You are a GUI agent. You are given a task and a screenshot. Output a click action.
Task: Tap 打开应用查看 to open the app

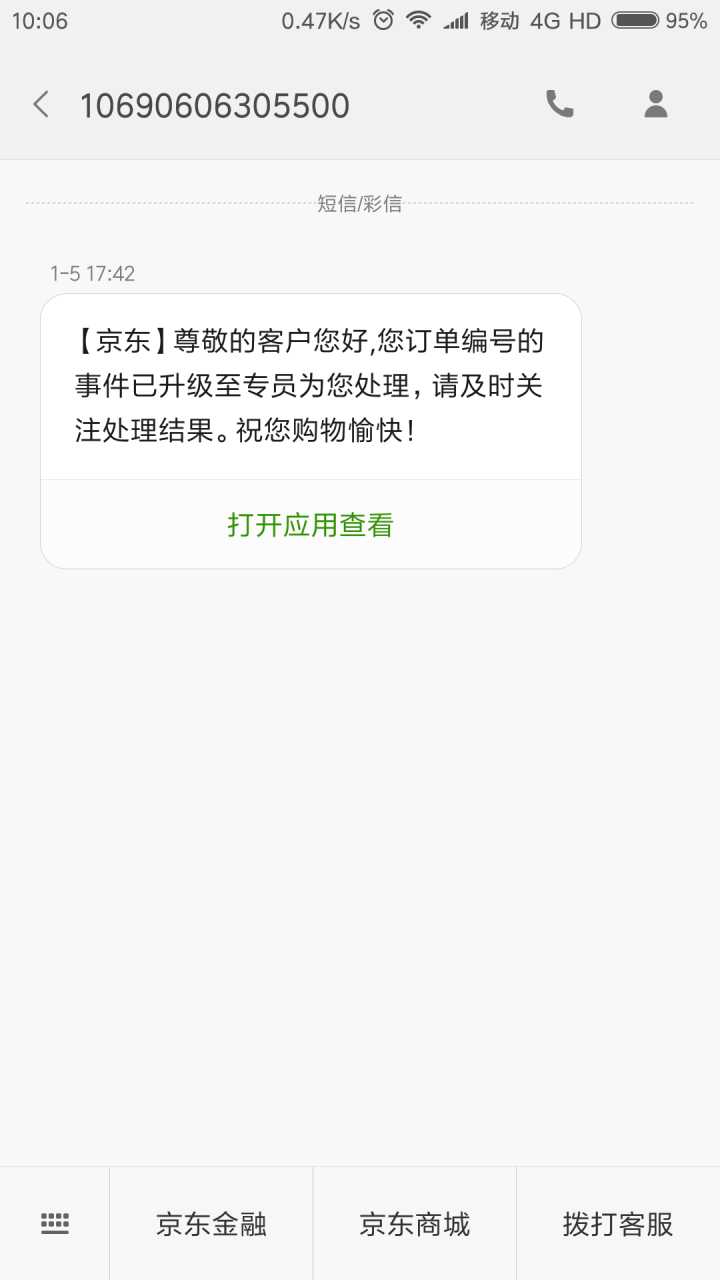[310, 525]
